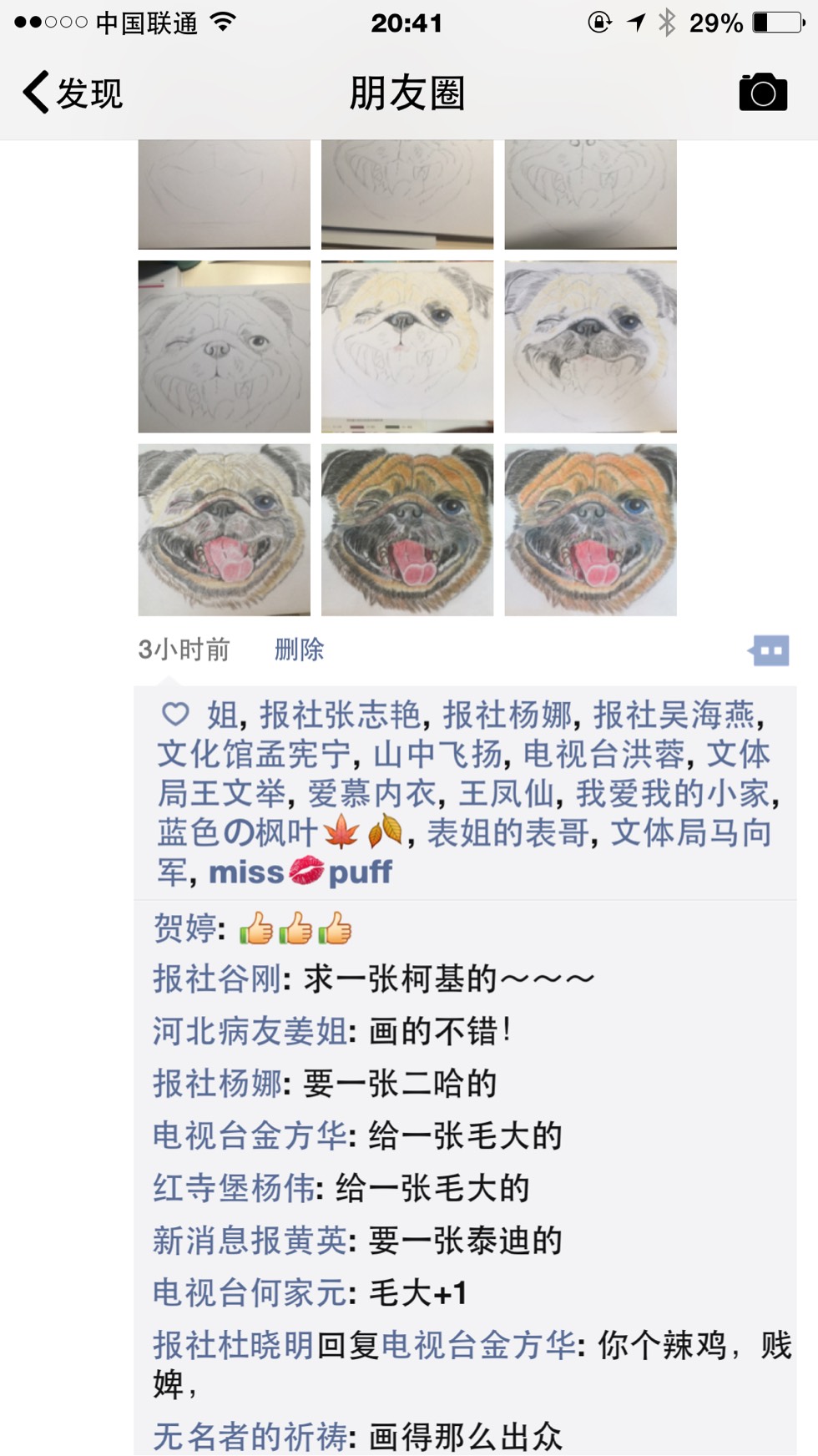The width and height of the screenshot is (818, 1456).
Task: Open the like/comment popup button
Action: coord(769,650)
